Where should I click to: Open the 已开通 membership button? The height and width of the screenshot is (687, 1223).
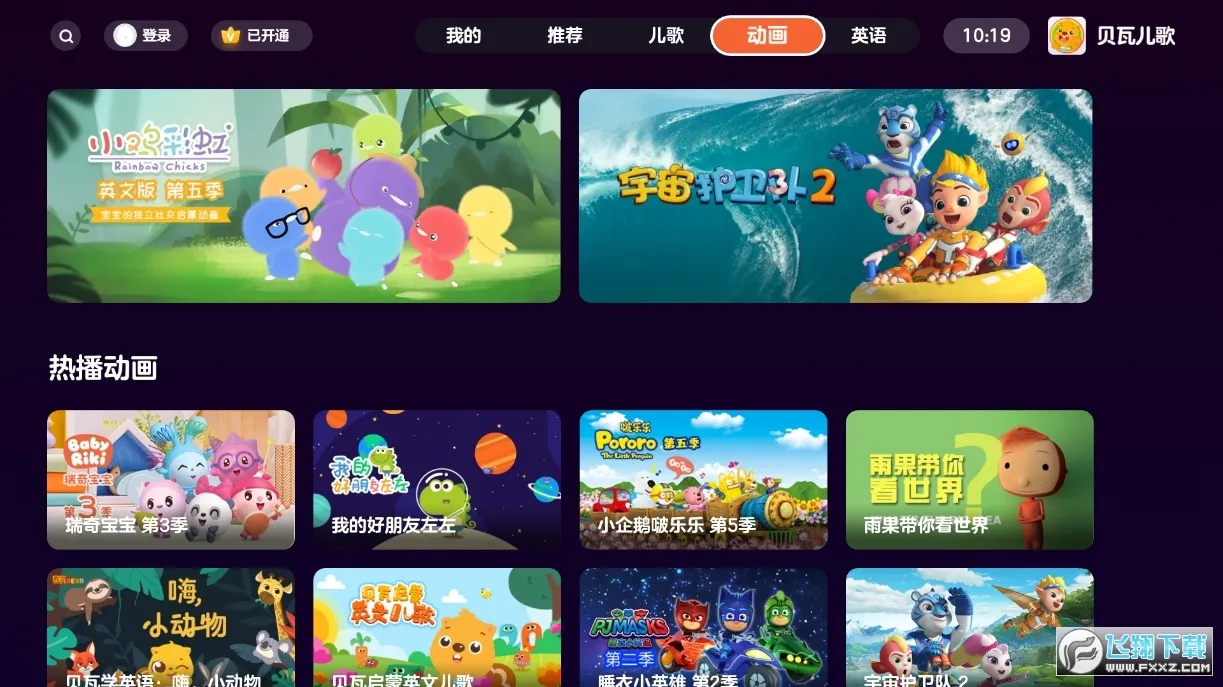point(261,36)
